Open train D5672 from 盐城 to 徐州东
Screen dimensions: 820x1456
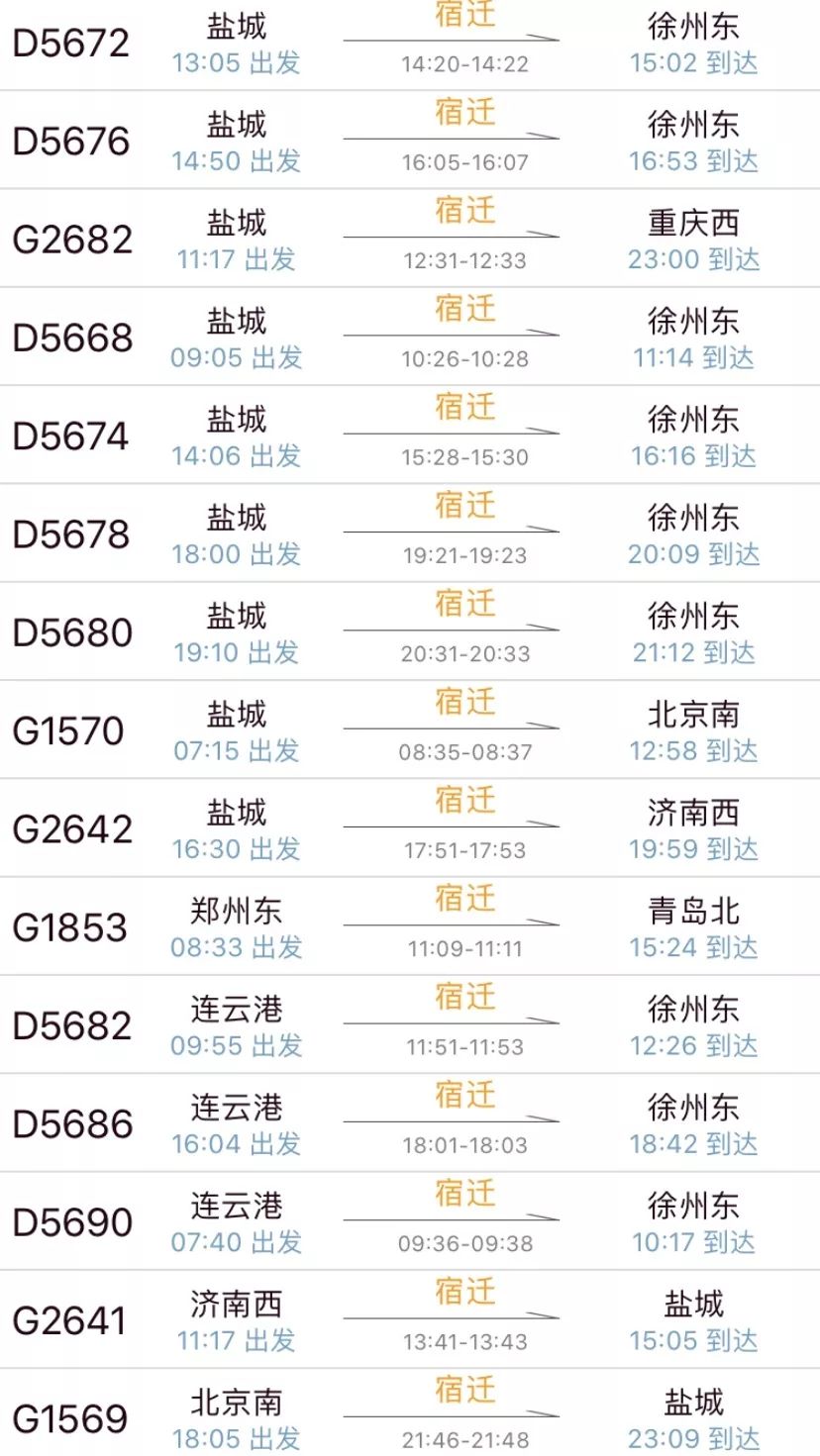click(x=410, y=44)
